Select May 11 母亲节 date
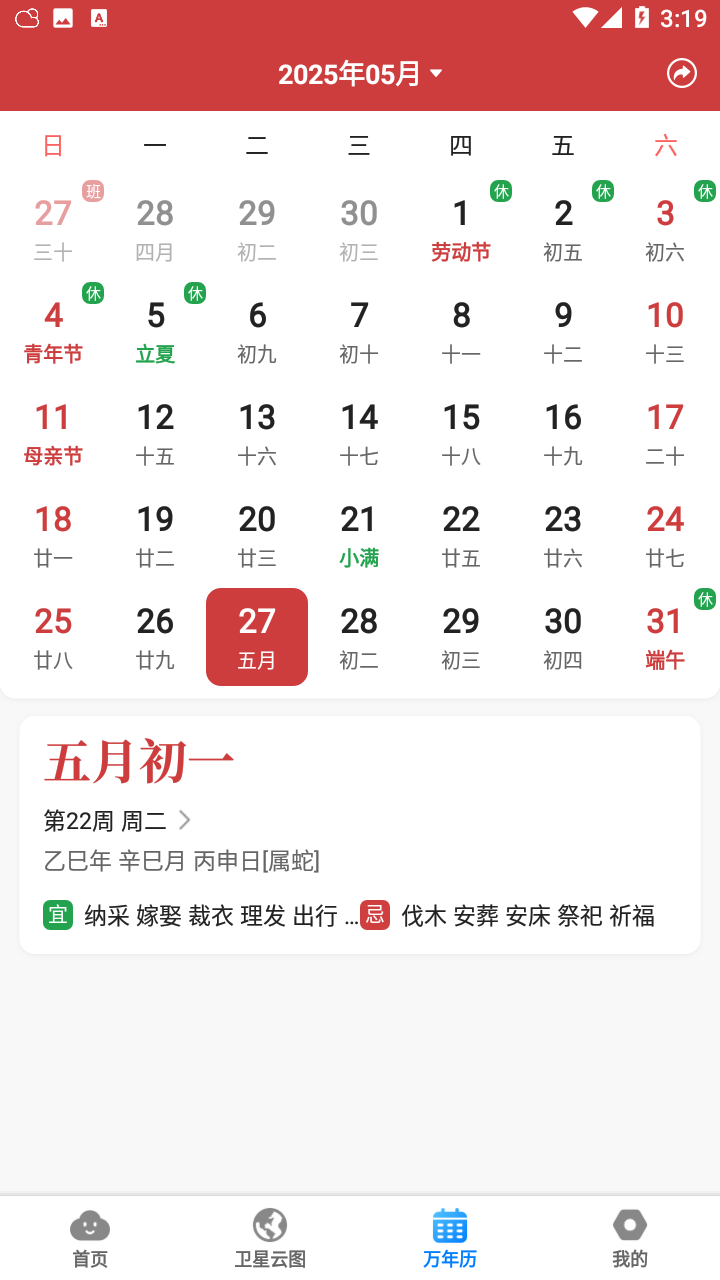This screenshot has height=1280, width=720. 53,434
